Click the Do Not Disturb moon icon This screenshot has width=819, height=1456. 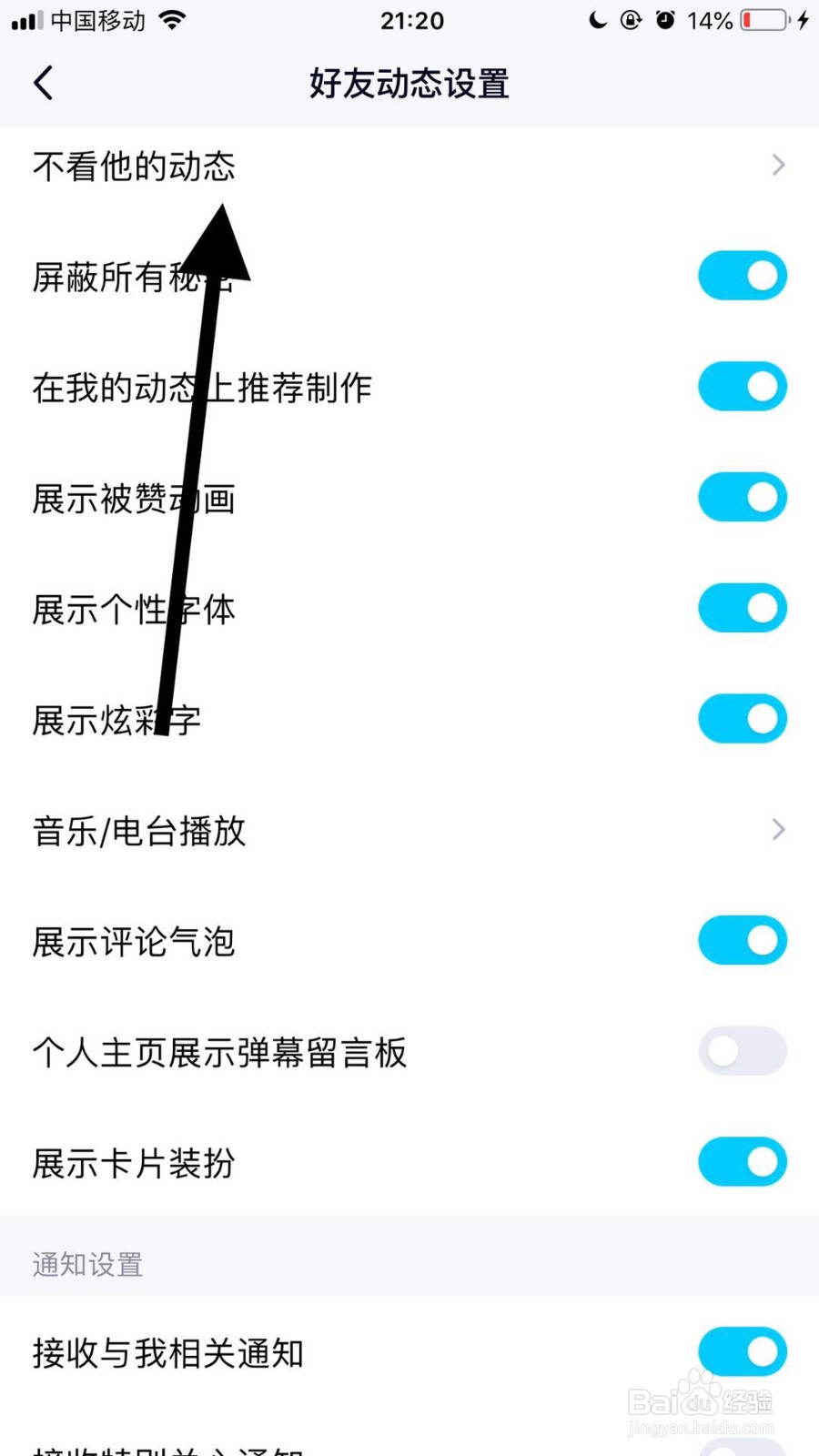pyautogui.click(x=596, y=20)
